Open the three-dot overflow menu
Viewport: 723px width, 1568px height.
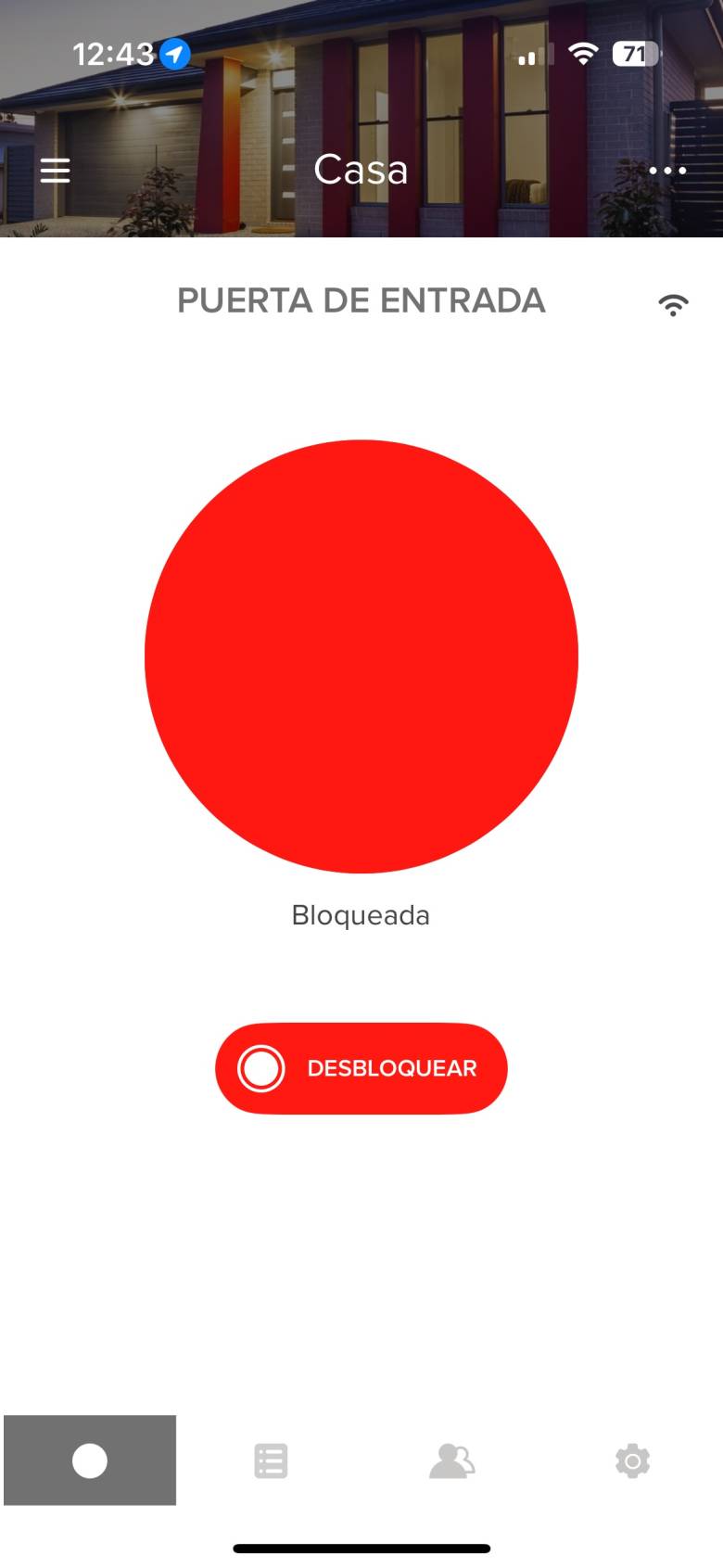pos(667,171)
